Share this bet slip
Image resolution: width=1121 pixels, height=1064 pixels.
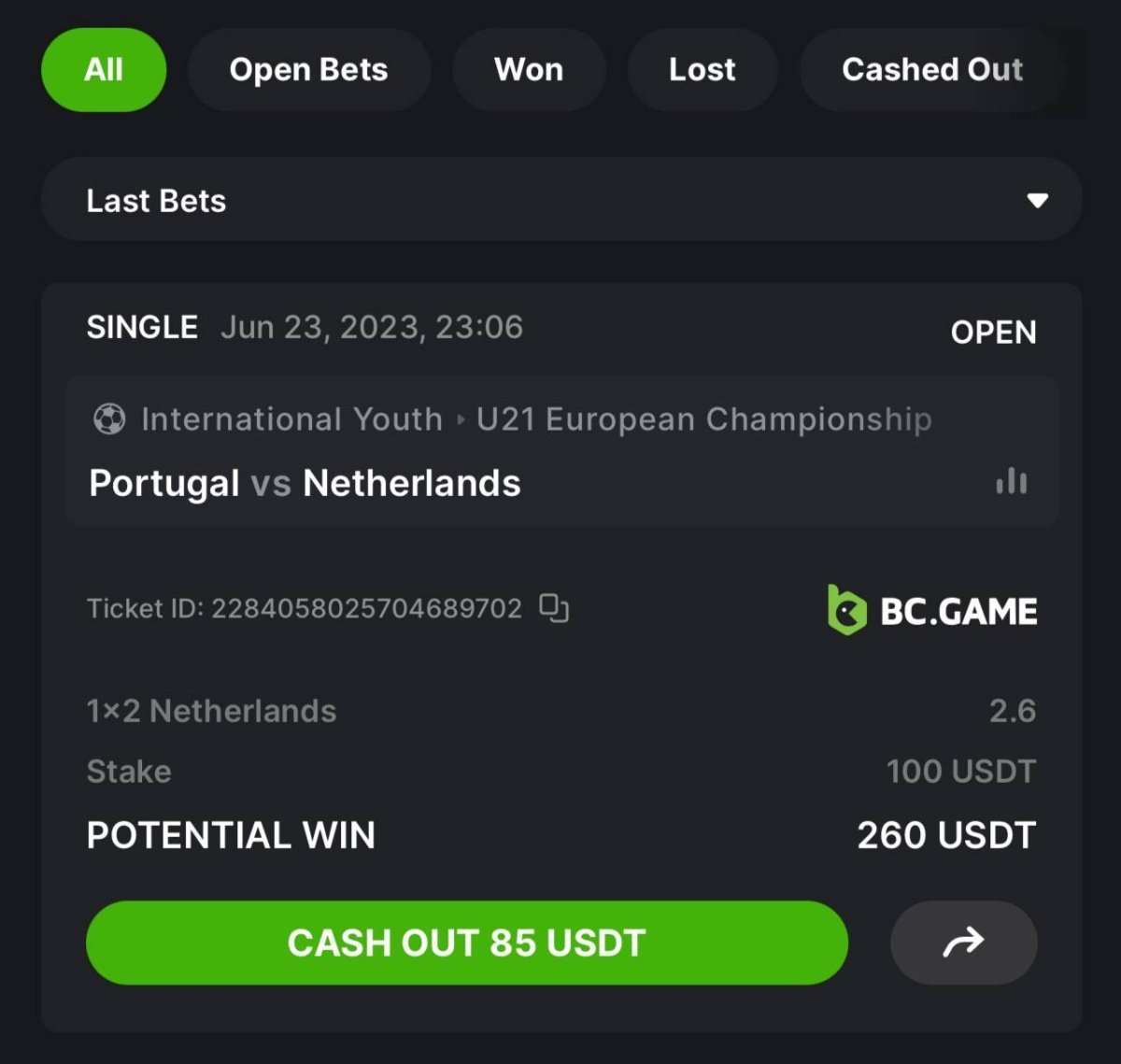(x=963, y=943)
